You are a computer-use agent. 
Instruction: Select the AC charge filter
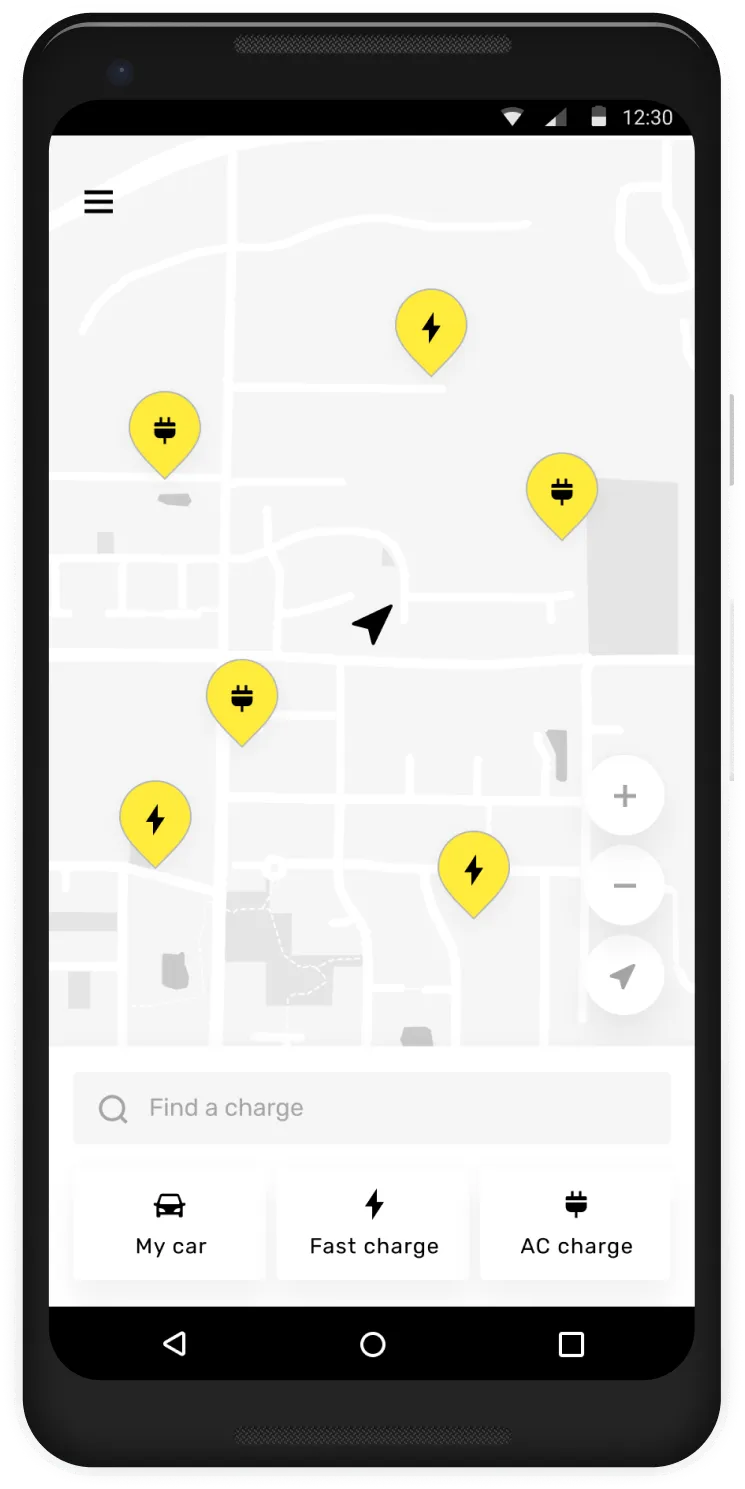(x=576, y=1225)
